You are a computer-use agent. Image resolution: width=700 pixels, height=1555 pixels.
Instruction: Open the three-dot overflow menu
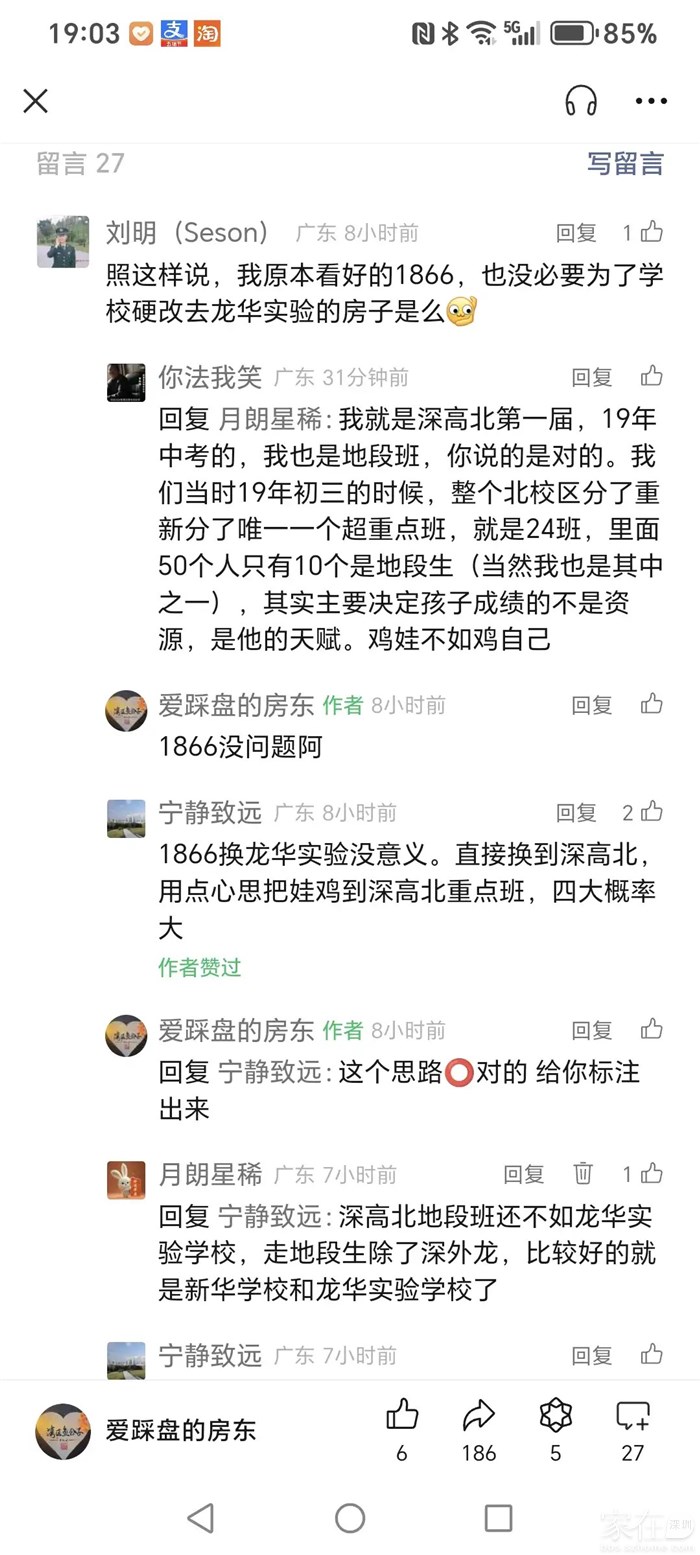(651, 101)
